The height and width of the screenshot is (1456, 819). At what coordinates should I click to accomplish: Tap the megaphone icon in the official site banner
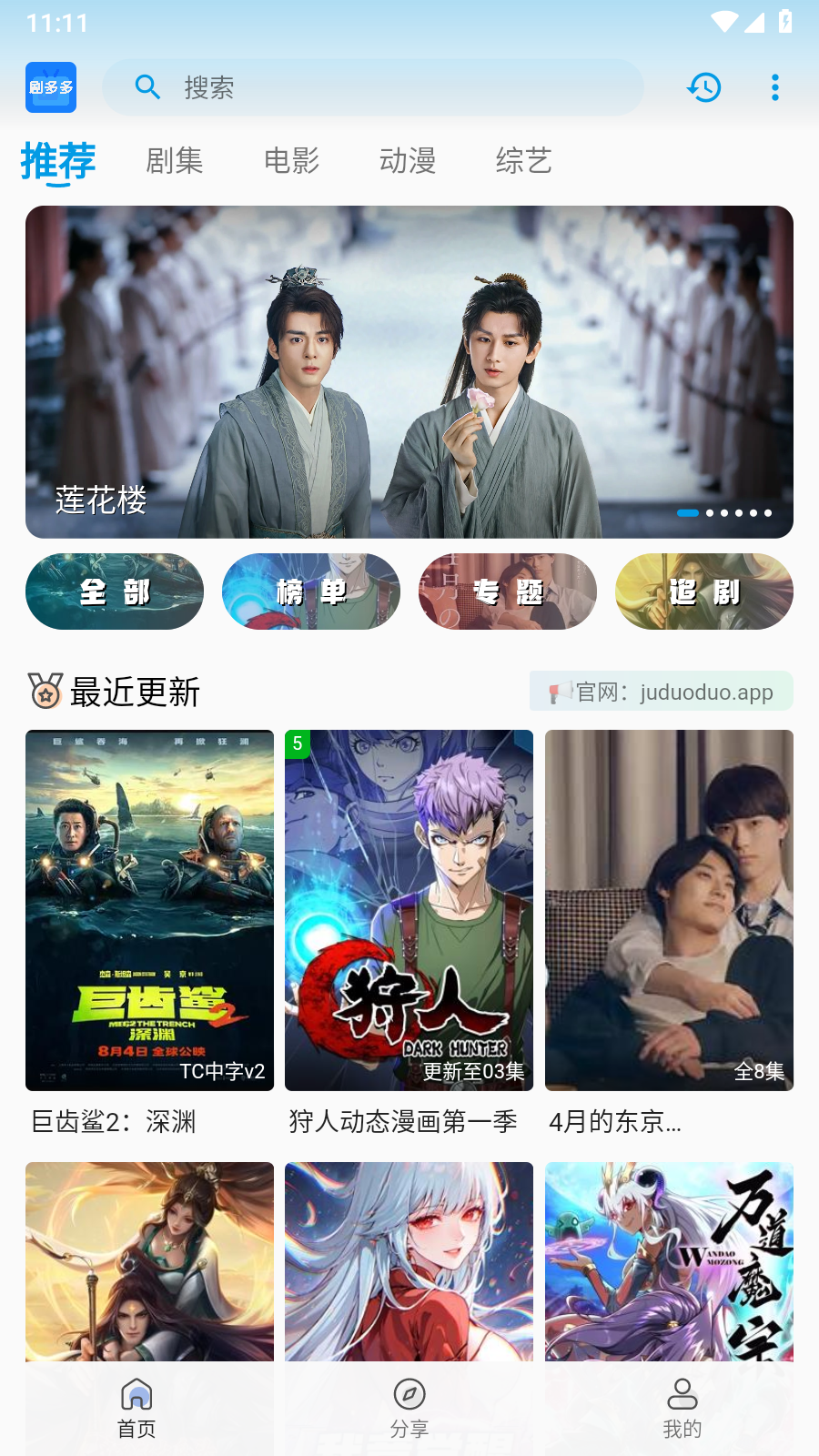coord(561,691)
